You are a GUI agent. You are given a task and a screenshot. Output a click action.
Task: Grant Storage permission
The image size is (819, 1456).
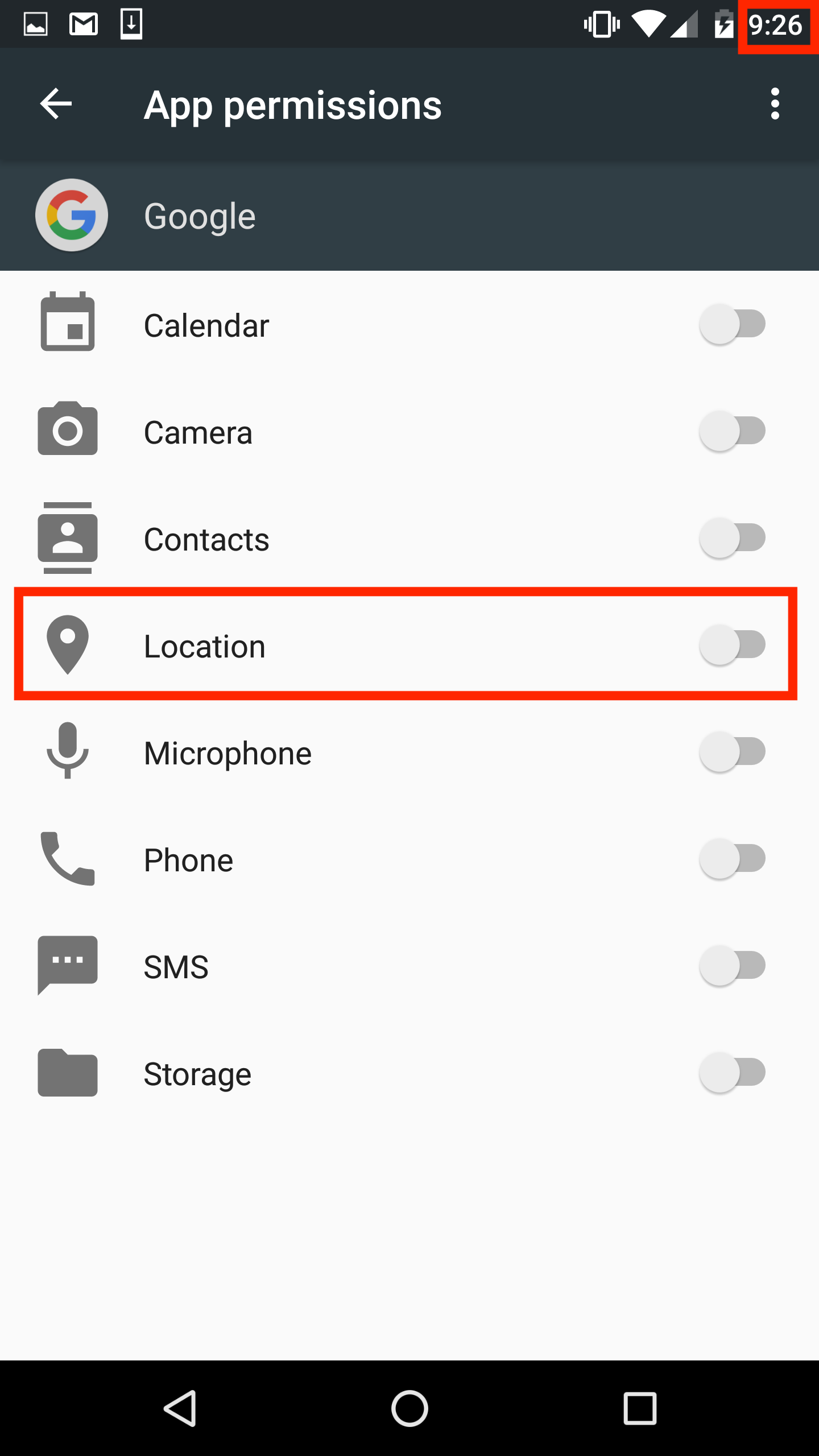tap(732, 1073)
